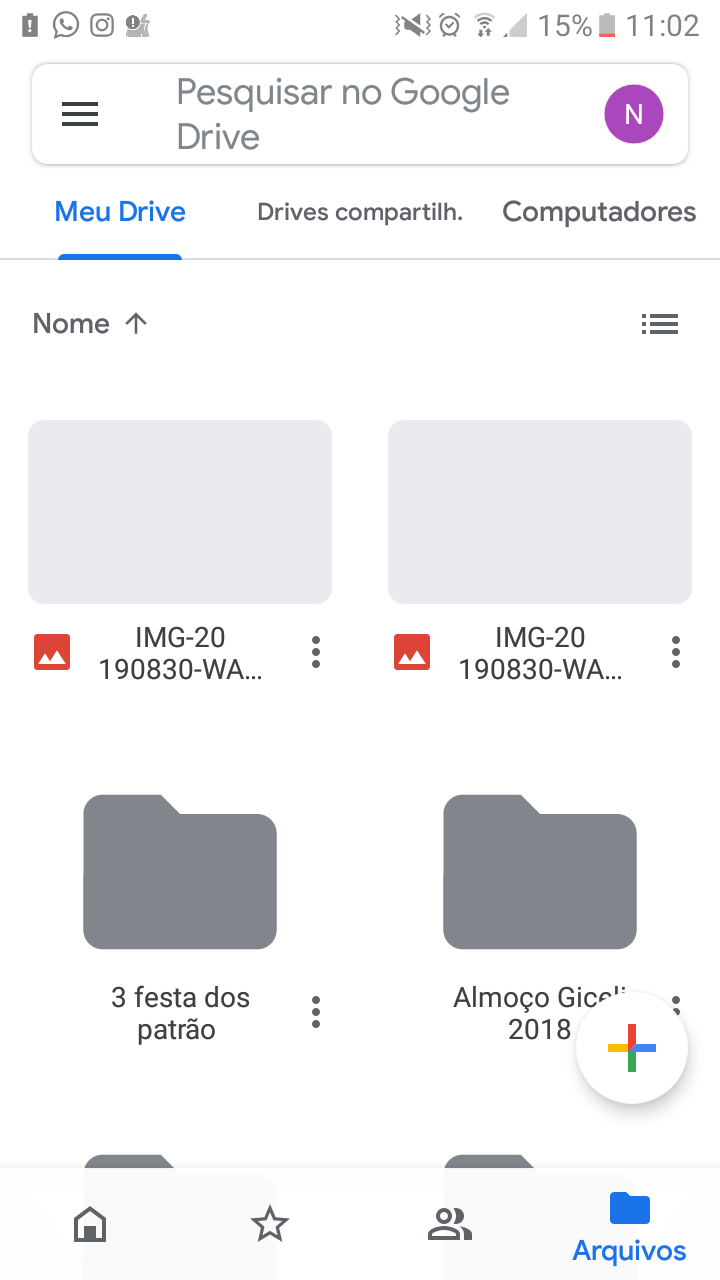Create a new item with the plus button
Viewport: 720px width, 1280px height.
pyautogui.click(x=632, y=1048)
